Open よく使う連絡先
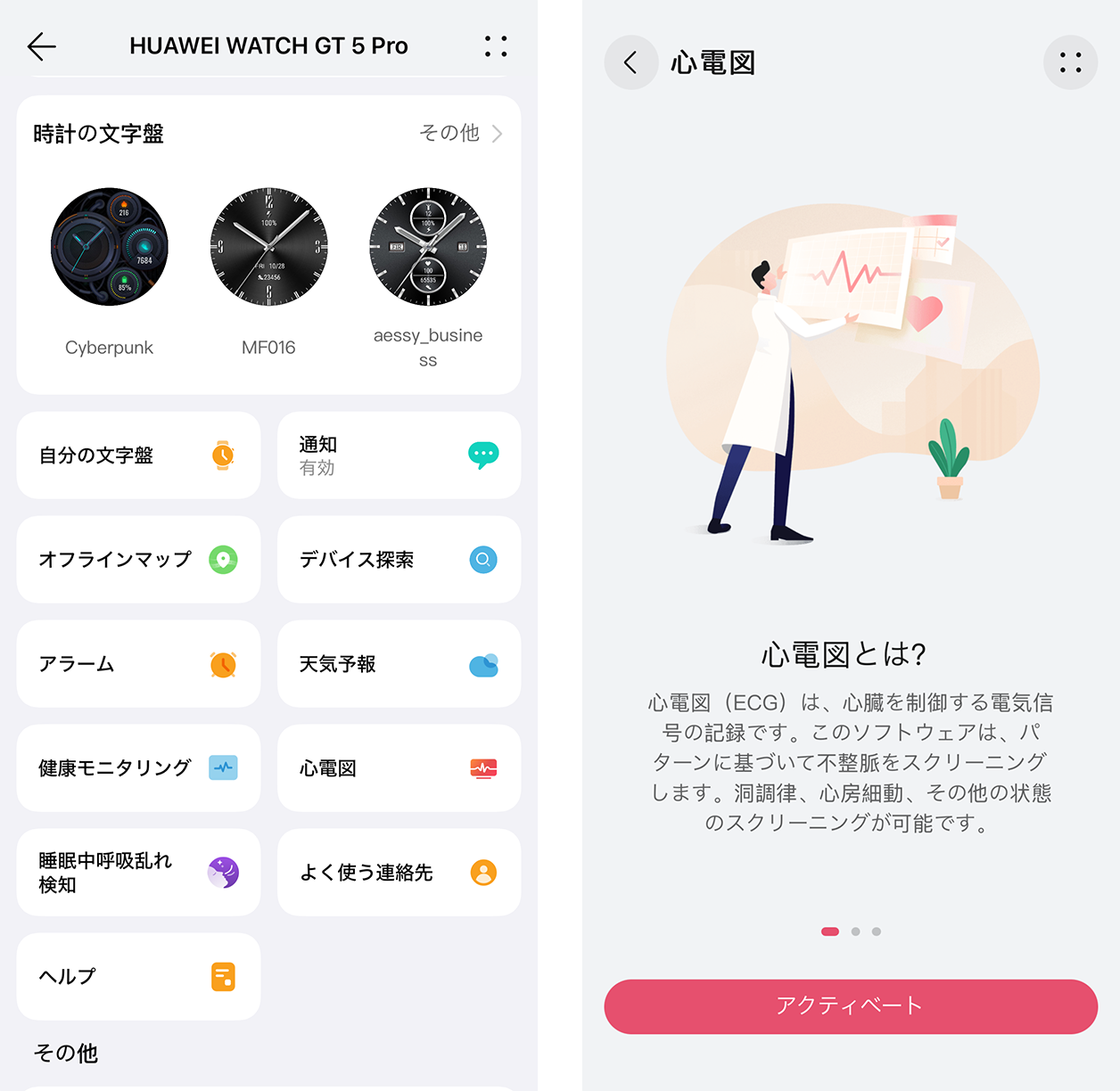The height and width of the screenshot is (1091, 1120). pyautogui.click(x=399, y=873)
